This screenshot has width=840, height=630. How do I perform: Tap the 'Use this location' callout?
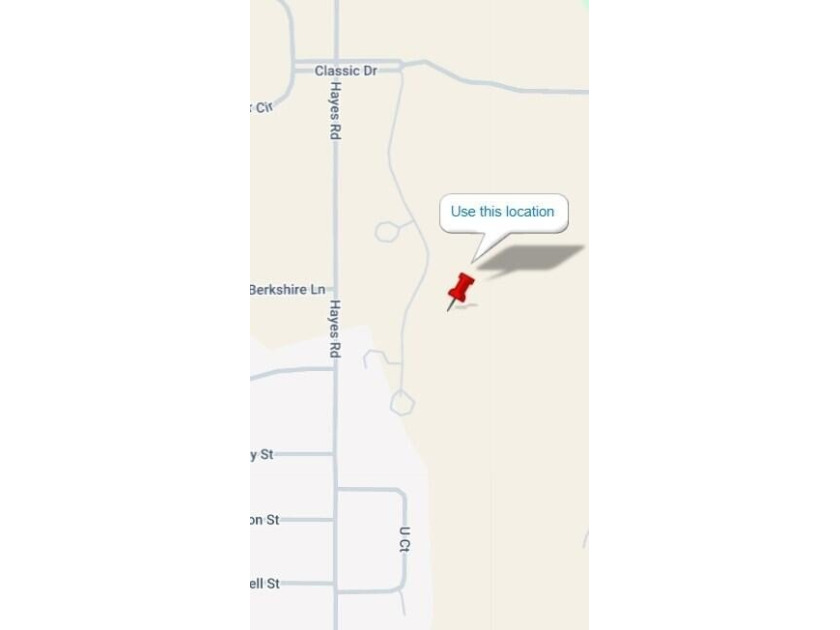point(502,212)
